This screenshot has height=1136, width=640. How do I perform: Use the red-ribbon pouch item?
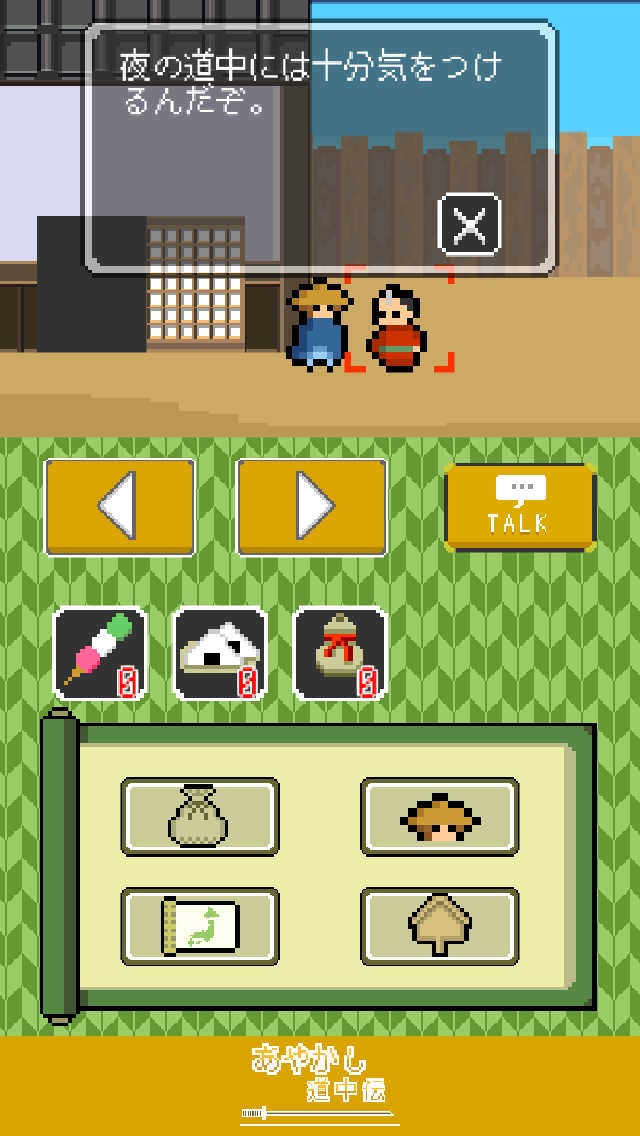coord(340,653)
